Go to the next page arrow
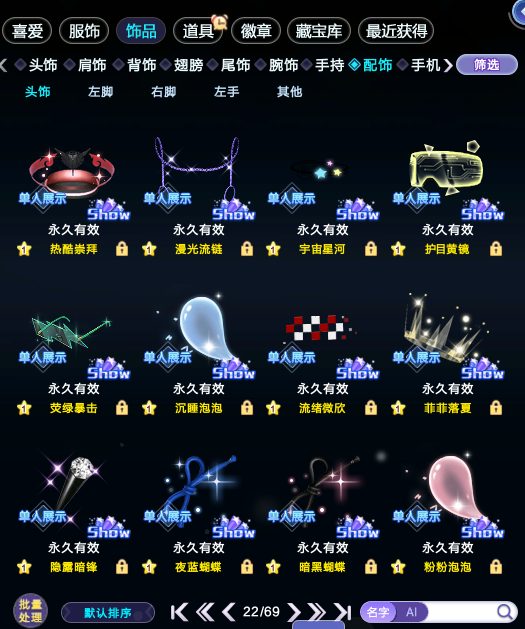This screenshot has width=525, height=629. tap(294, 612)
